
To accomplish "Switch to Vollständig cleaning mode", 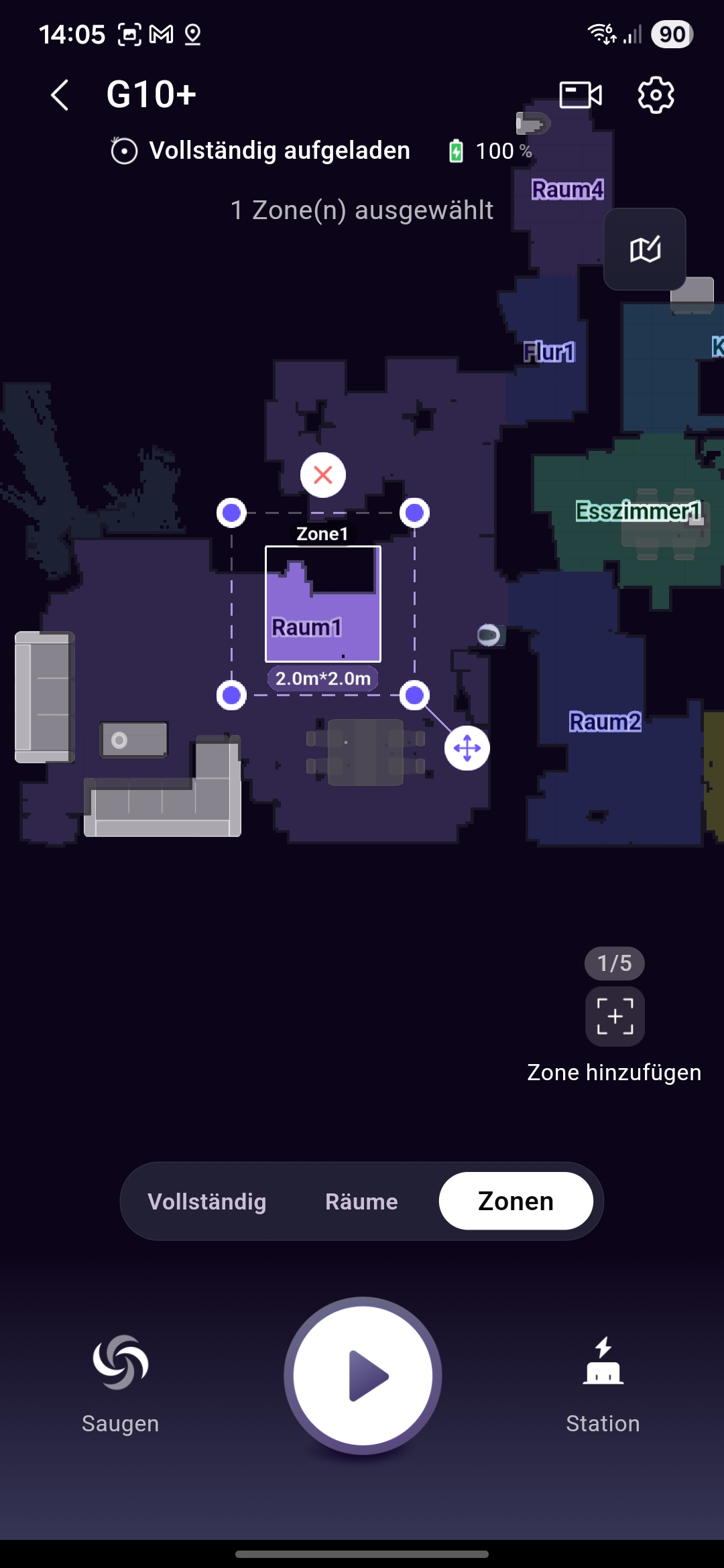I will [207, 1201].
